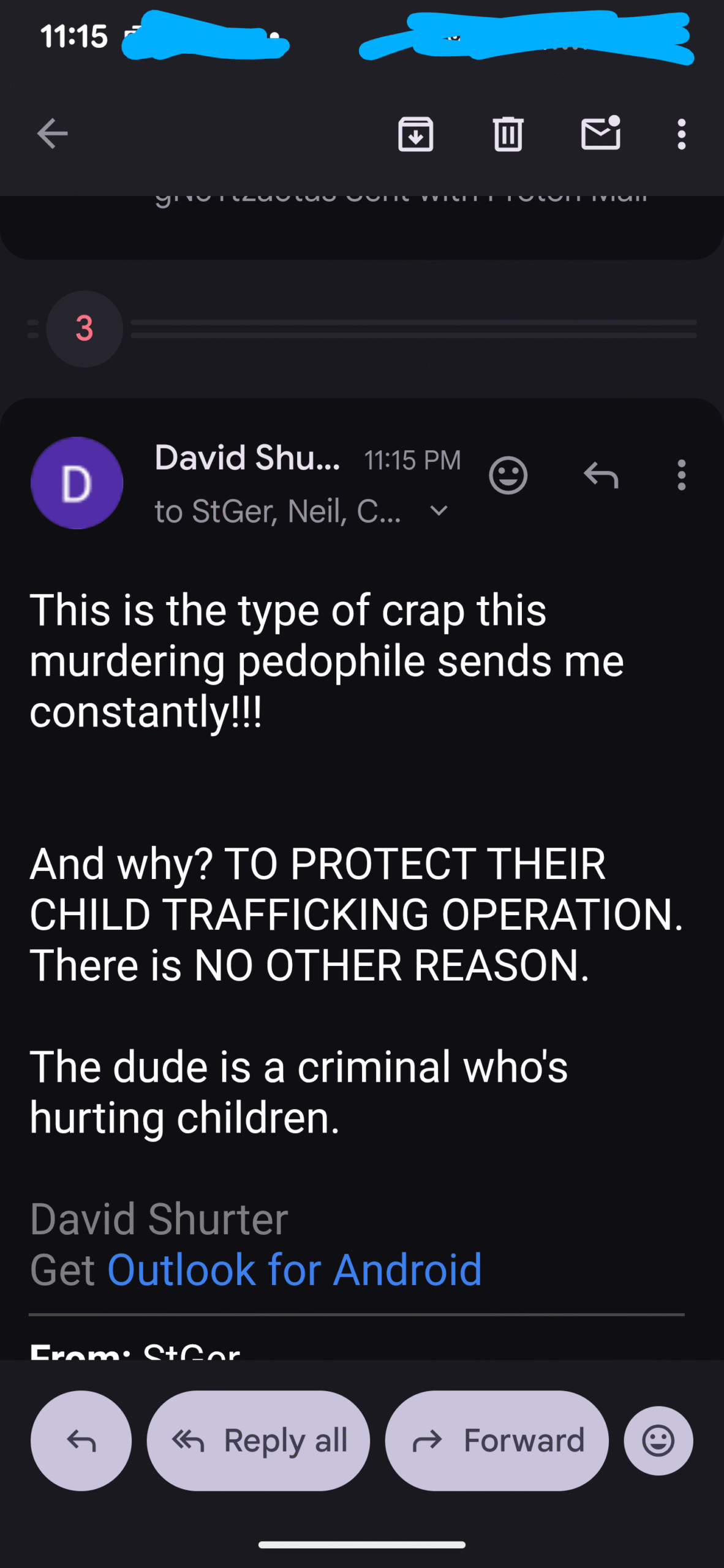Image resolution: width=724 pixels, height=1568 pixels.
Task: Follow the Outlook for Android link
Action: [294, 1270]
